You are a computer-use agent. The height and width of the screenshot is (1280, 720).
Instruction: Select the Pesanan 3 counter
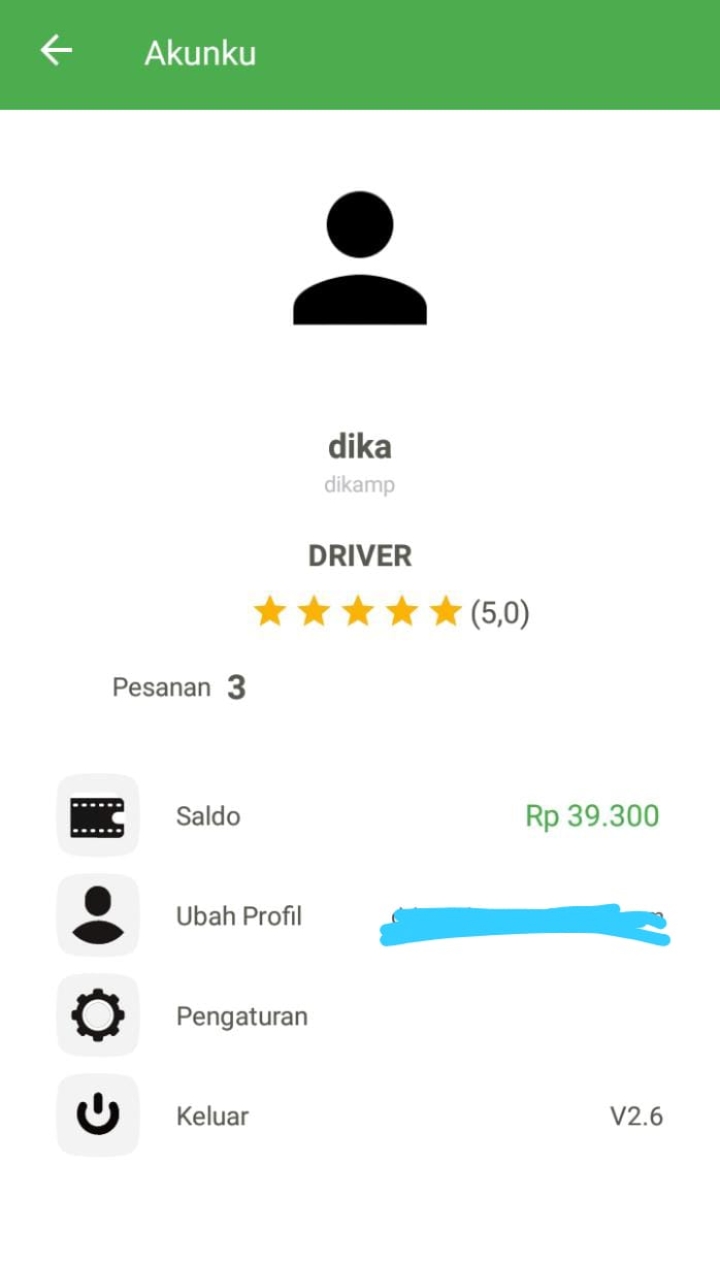tap(178, 687)
